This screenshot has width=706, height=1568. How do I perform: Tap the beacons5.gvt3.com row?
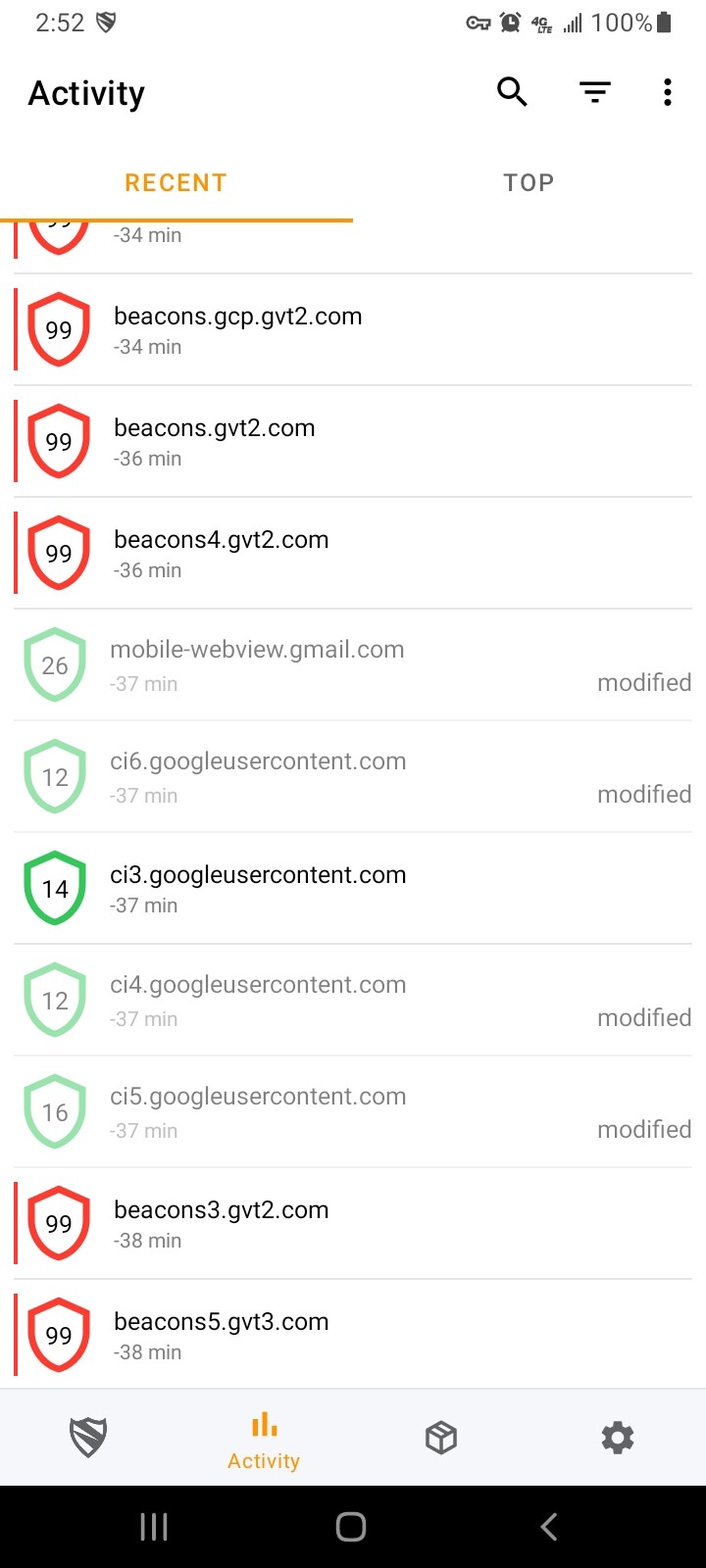(353, 1335)
